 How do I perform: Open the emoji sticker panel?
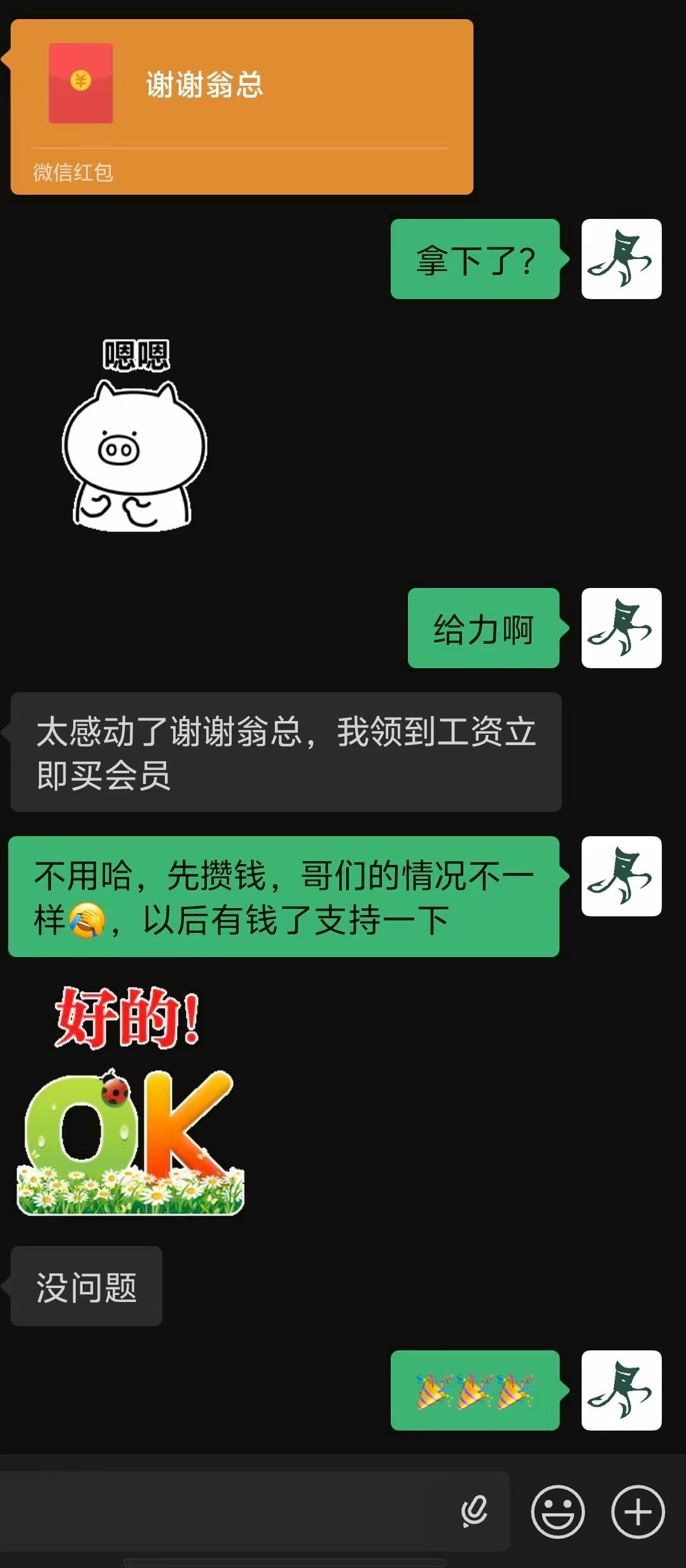pos(557,1511)
